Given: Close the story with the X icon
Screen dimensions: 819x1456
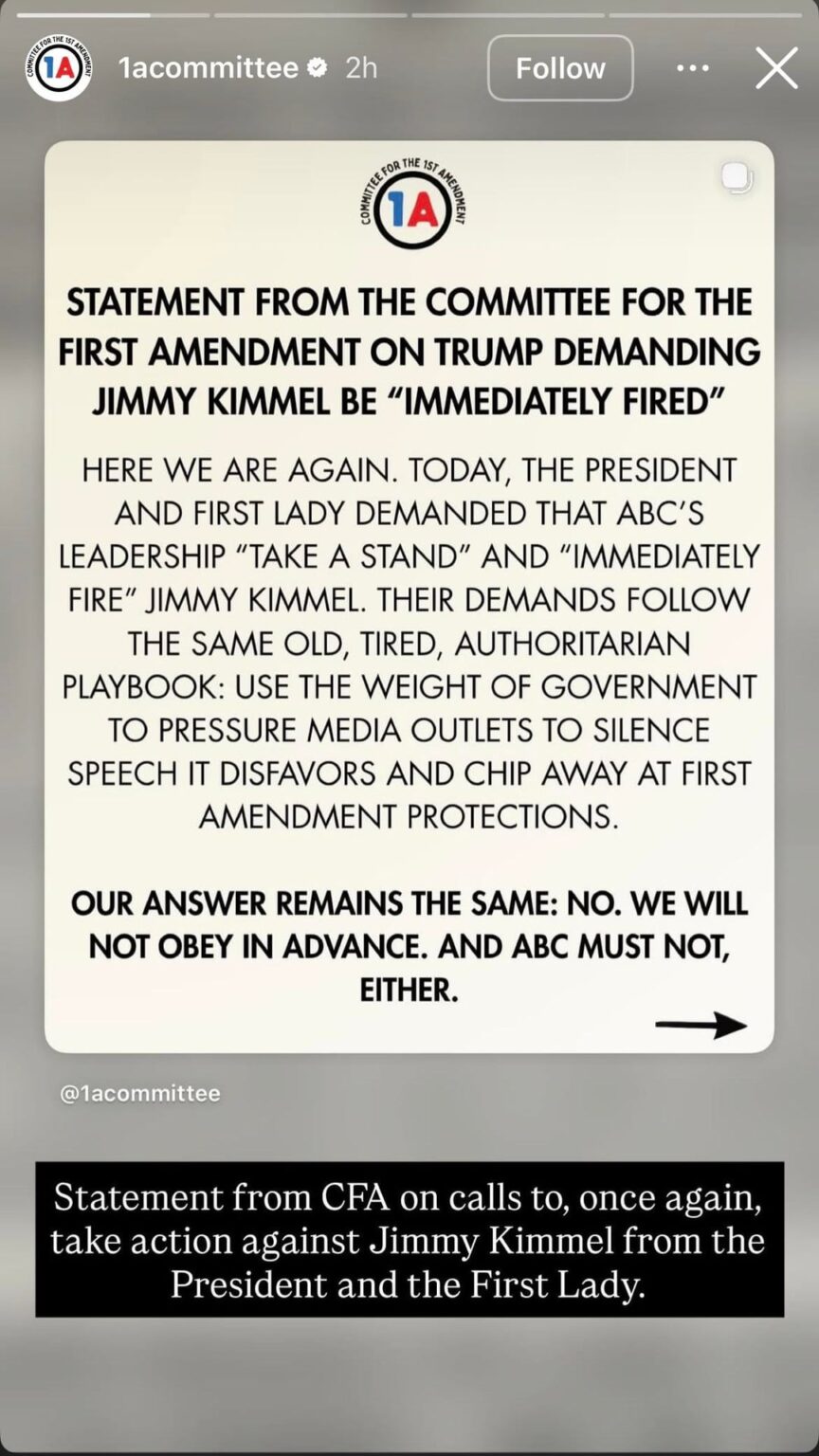Looking at the screenshot, I should (776, 67).
